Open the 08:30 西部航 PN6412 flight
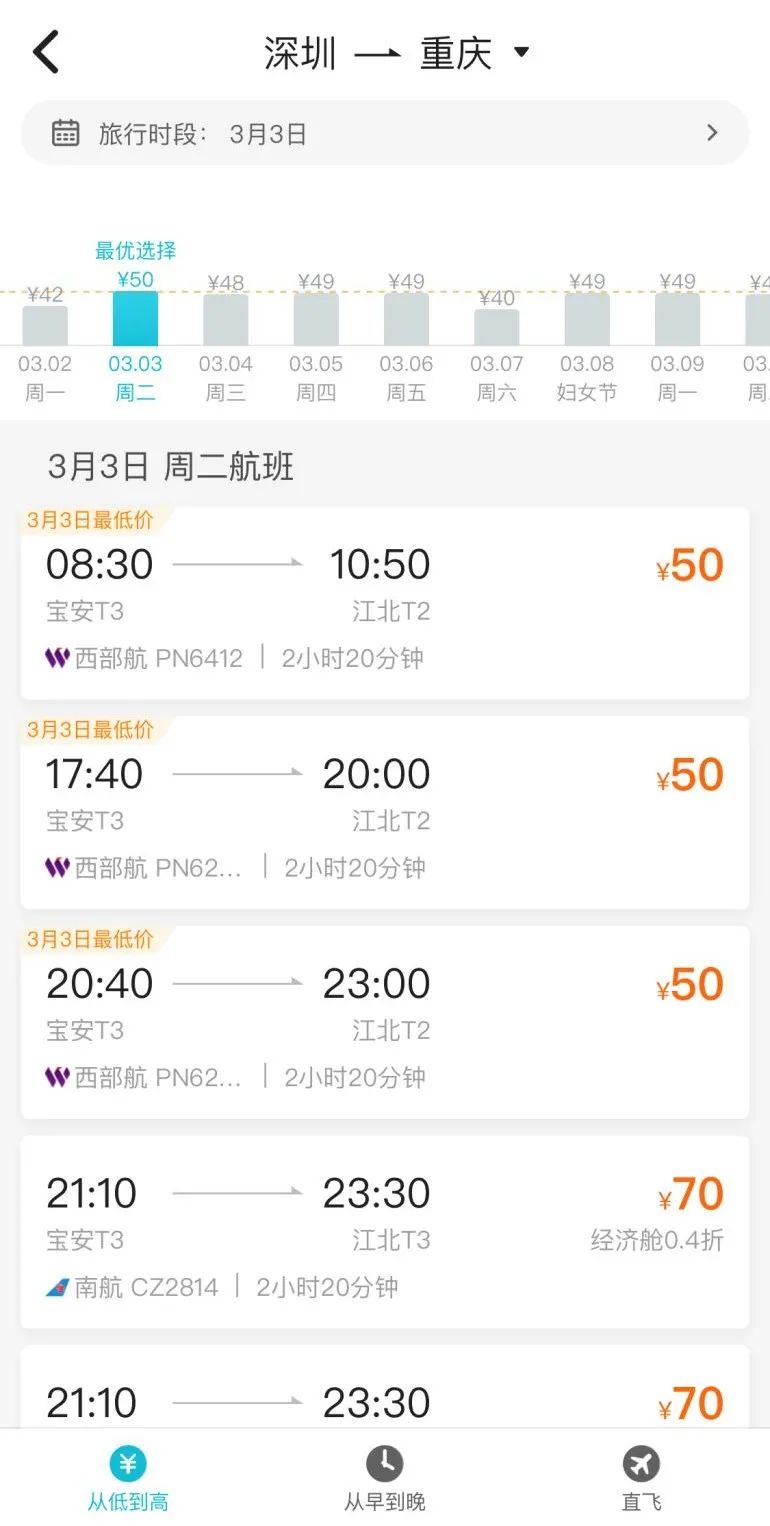Image resolution: width=770 pixels, height=1526 pixels. pos(385,603)
